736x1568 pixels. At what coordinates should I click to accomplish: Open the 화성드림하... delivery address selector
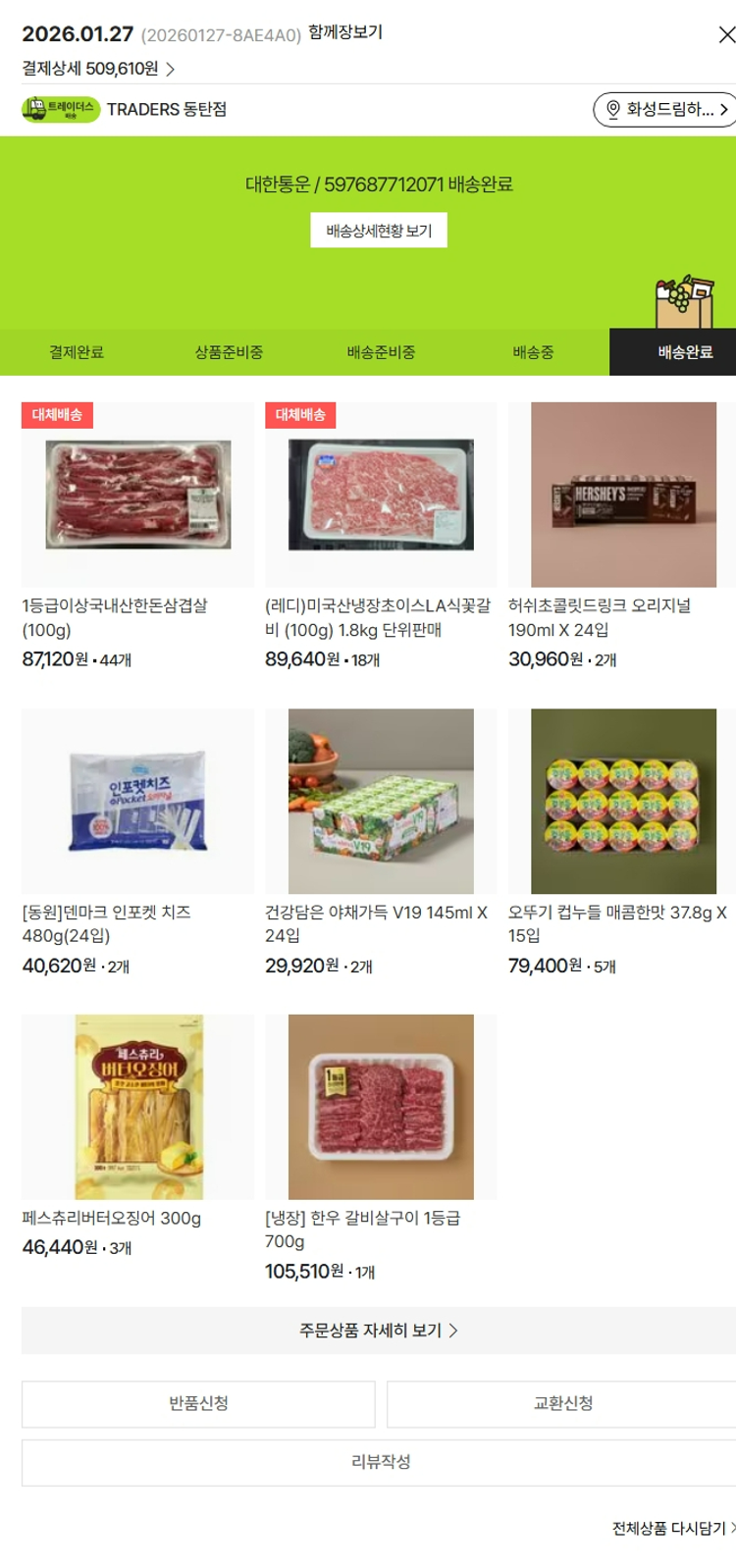665,109
